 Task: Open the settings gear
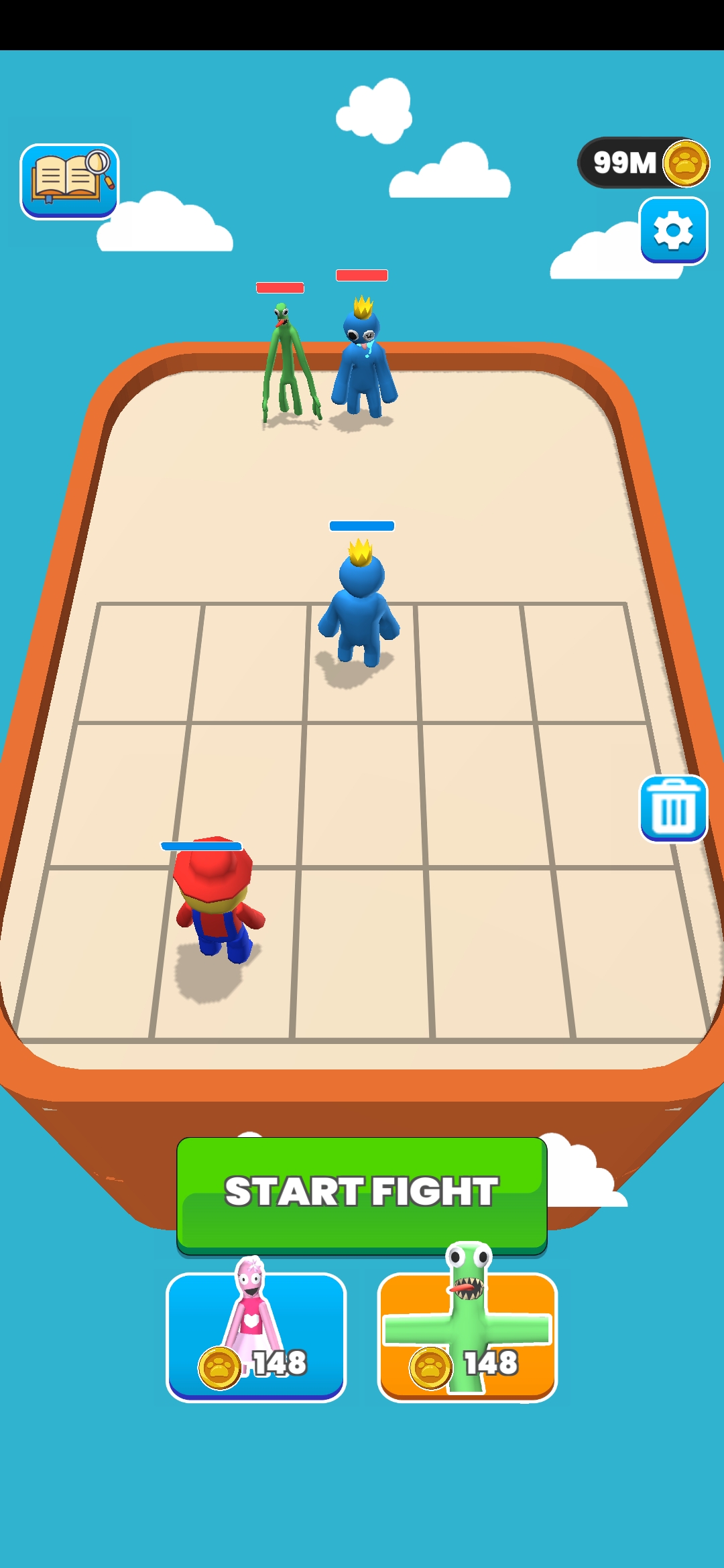pos(673,231)
